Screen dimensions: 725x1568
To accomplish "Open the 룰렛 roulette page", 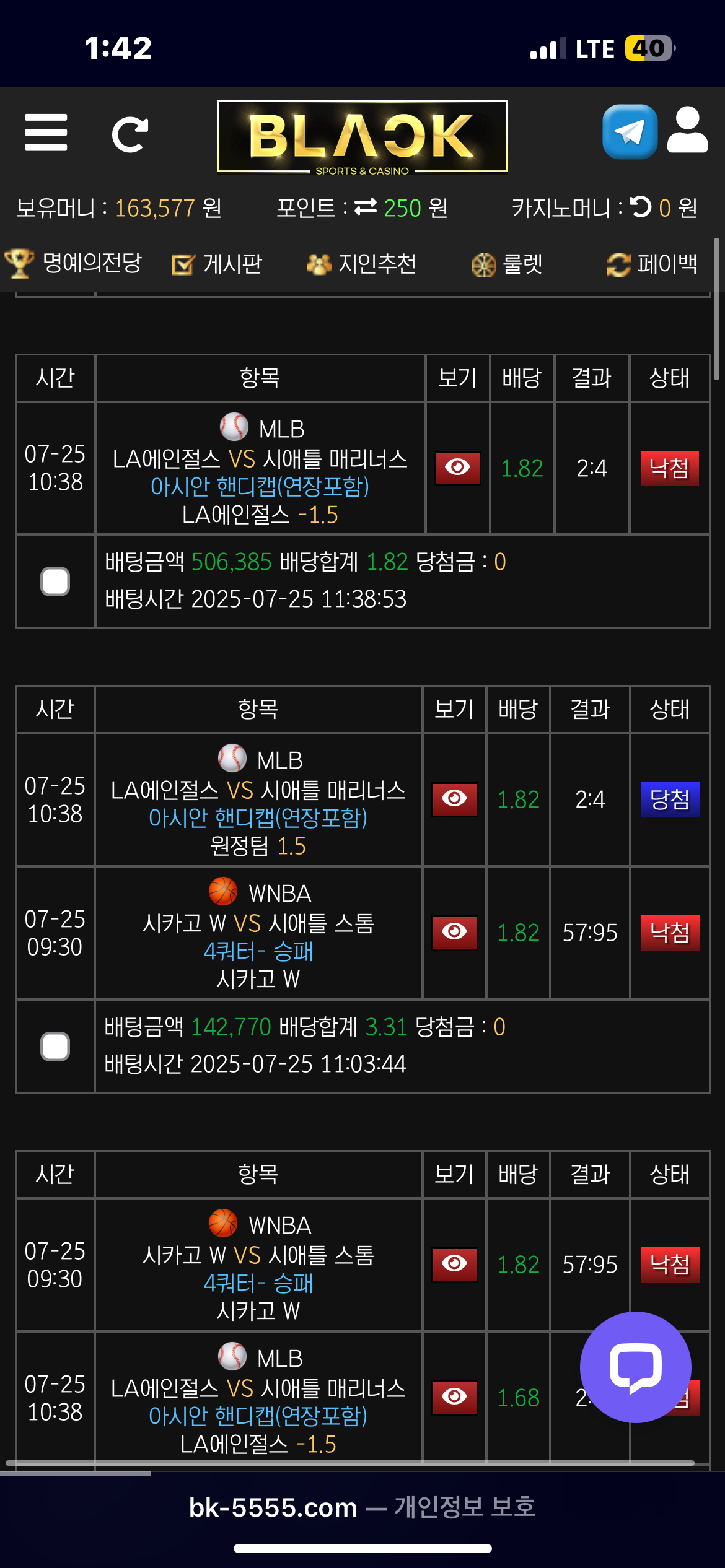I will point(507,264).
